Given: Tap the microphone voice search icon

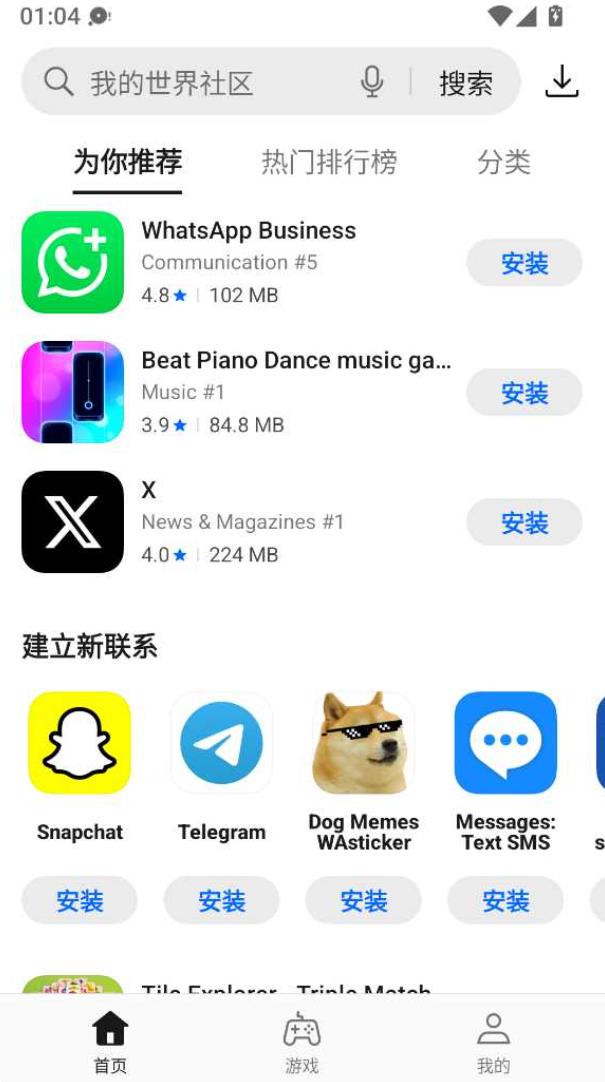Looking at the screenshot, I should coord(372,82).
